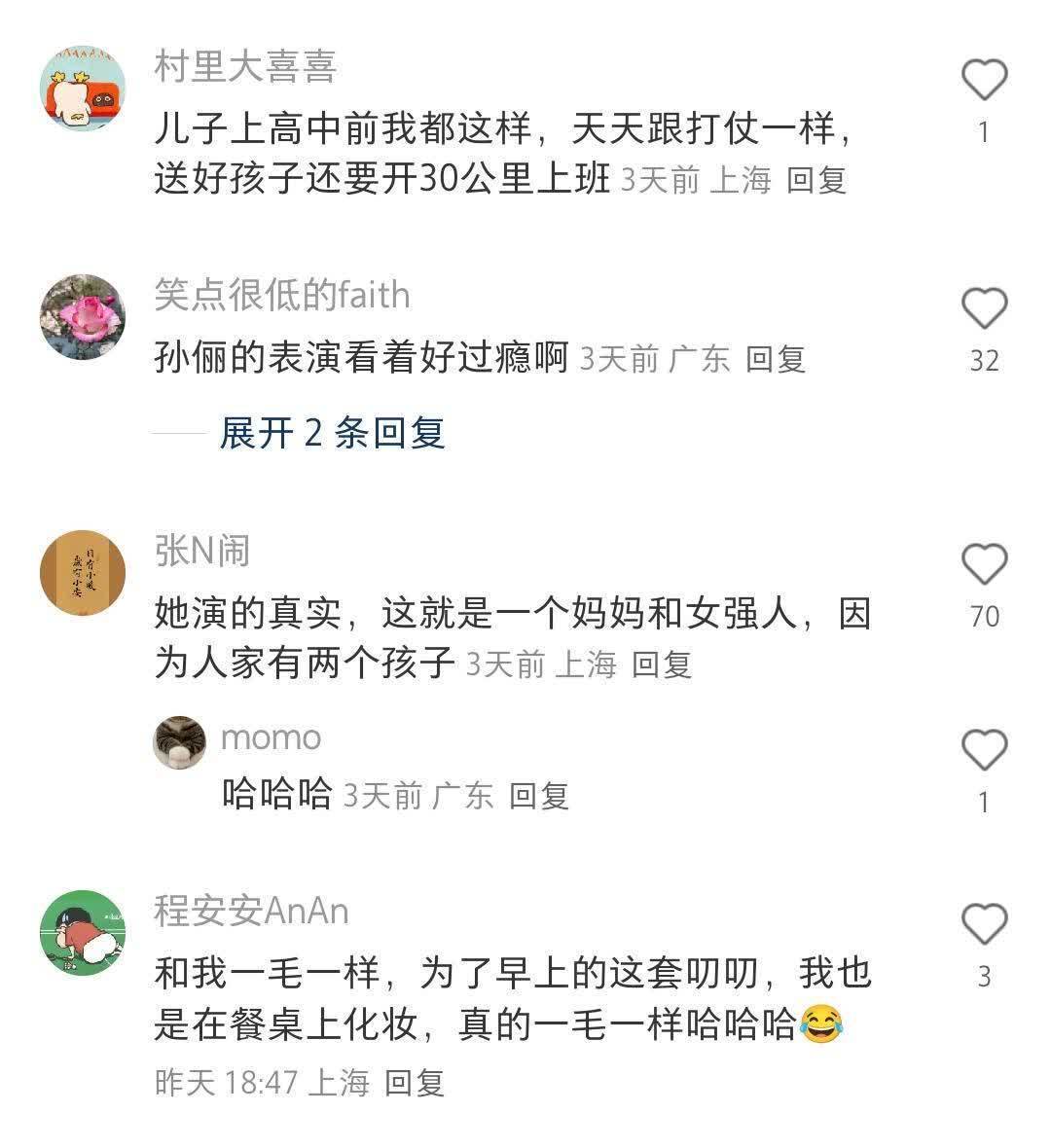Like 笑点很低的faith's comment
Screen dimensions: 1051x1148
[x=984, y=309]
